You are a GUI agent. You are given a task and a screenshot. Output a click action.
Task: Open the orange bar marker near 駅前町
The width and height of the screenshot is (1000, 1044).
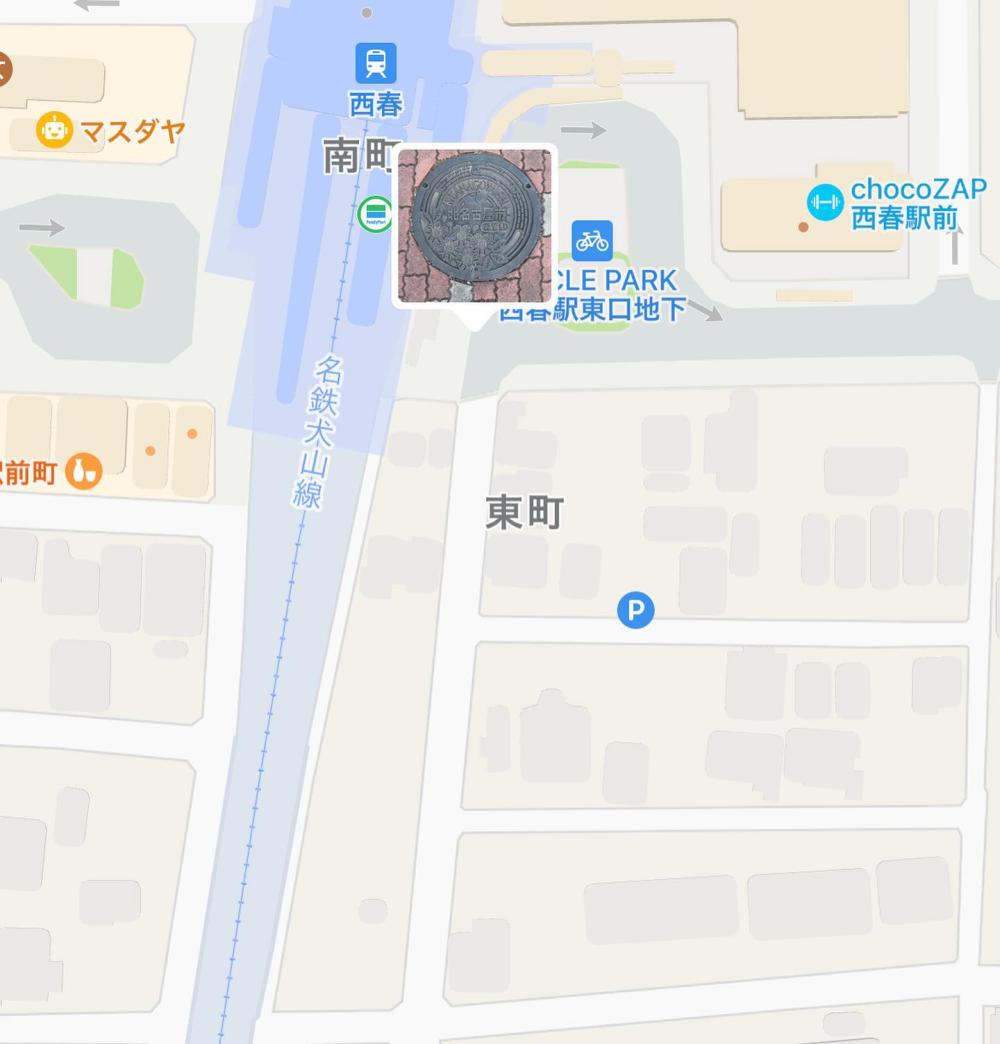[84, 471]
